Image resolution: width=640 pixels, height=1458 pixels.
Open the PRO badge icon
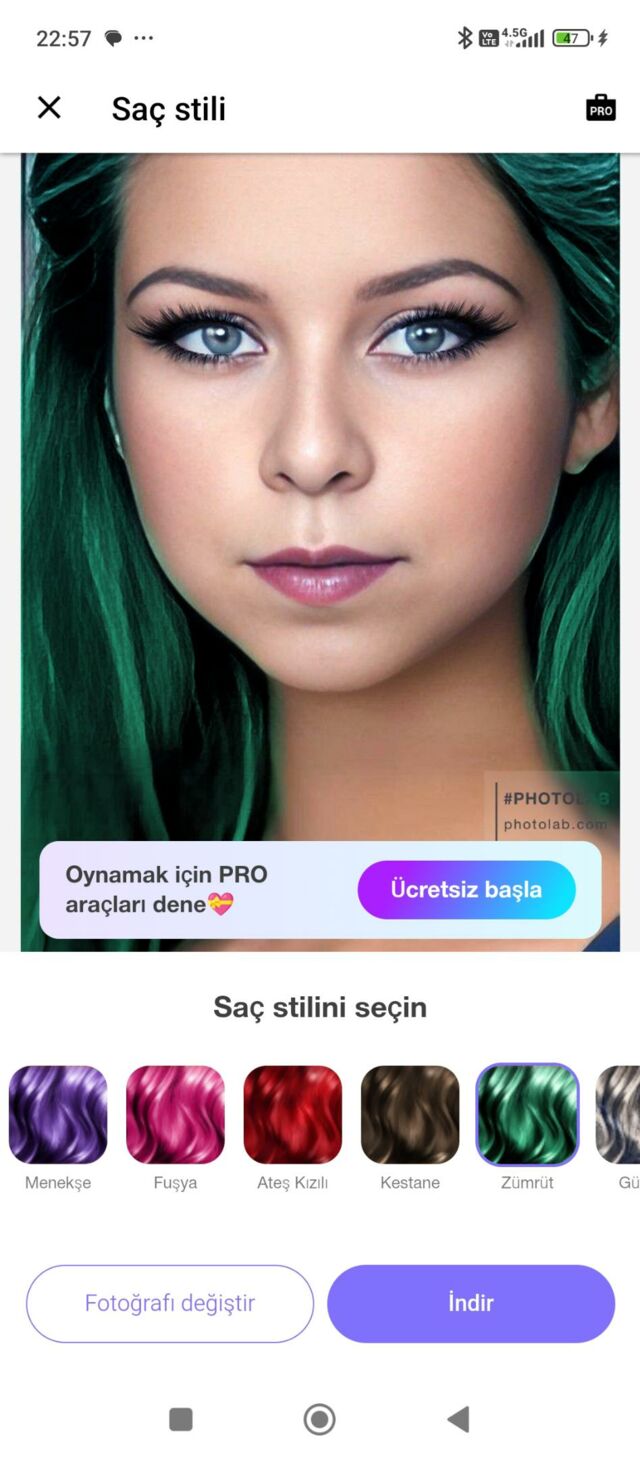pyautogui.click(x=600, y=108)
